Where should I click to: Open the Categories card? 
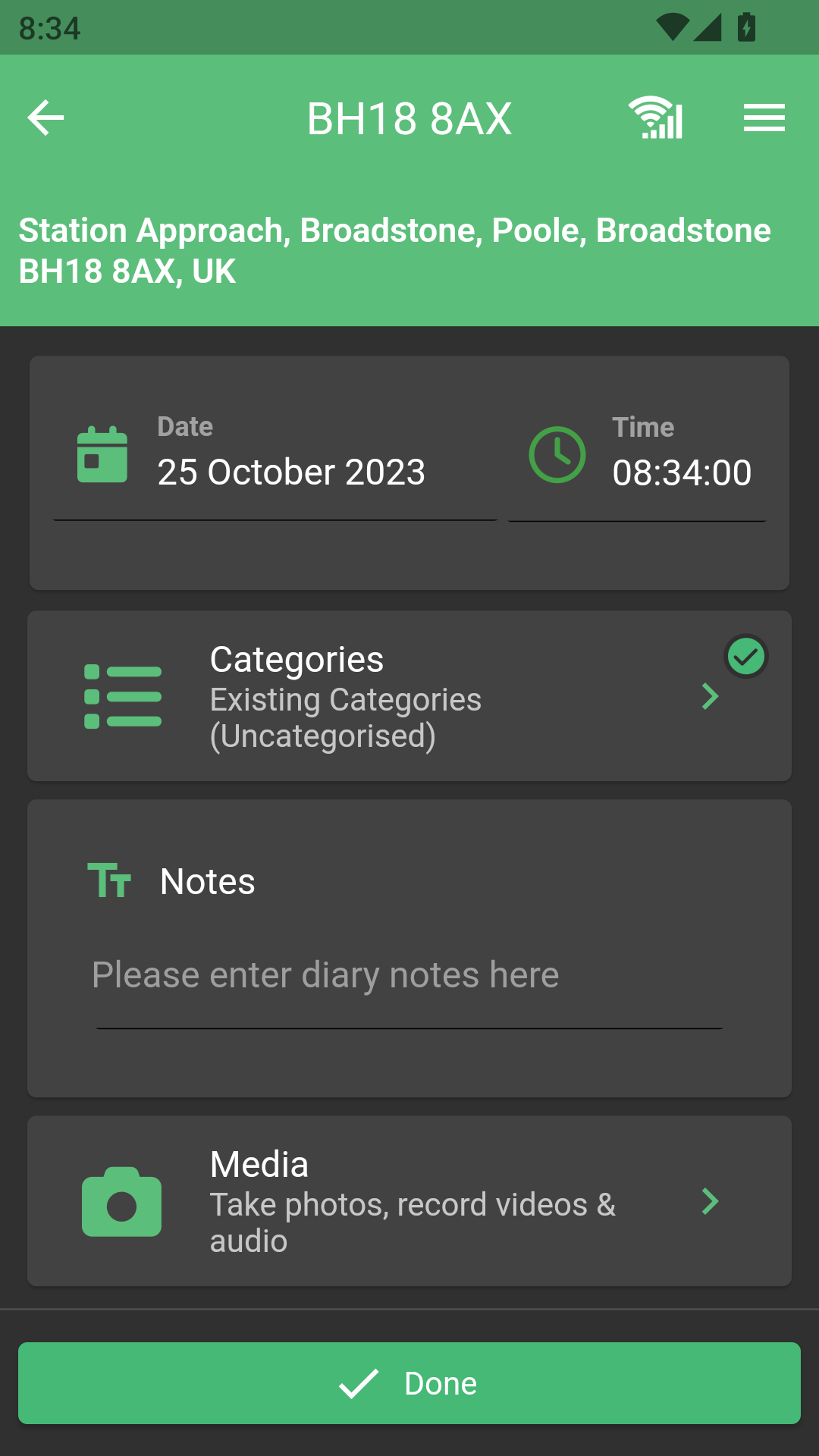[x=409, y=696]
